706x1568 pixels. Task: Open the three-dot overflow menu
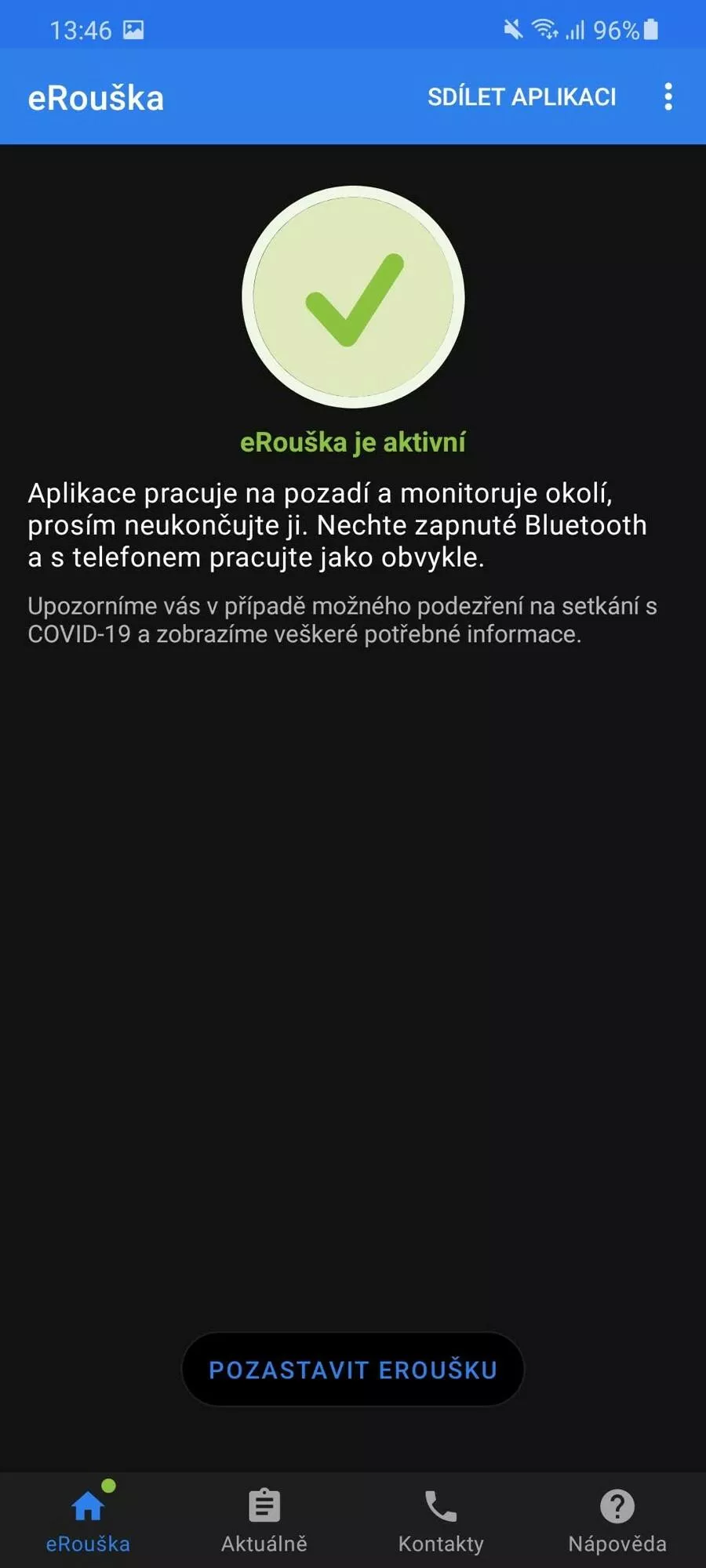point(668,96)
